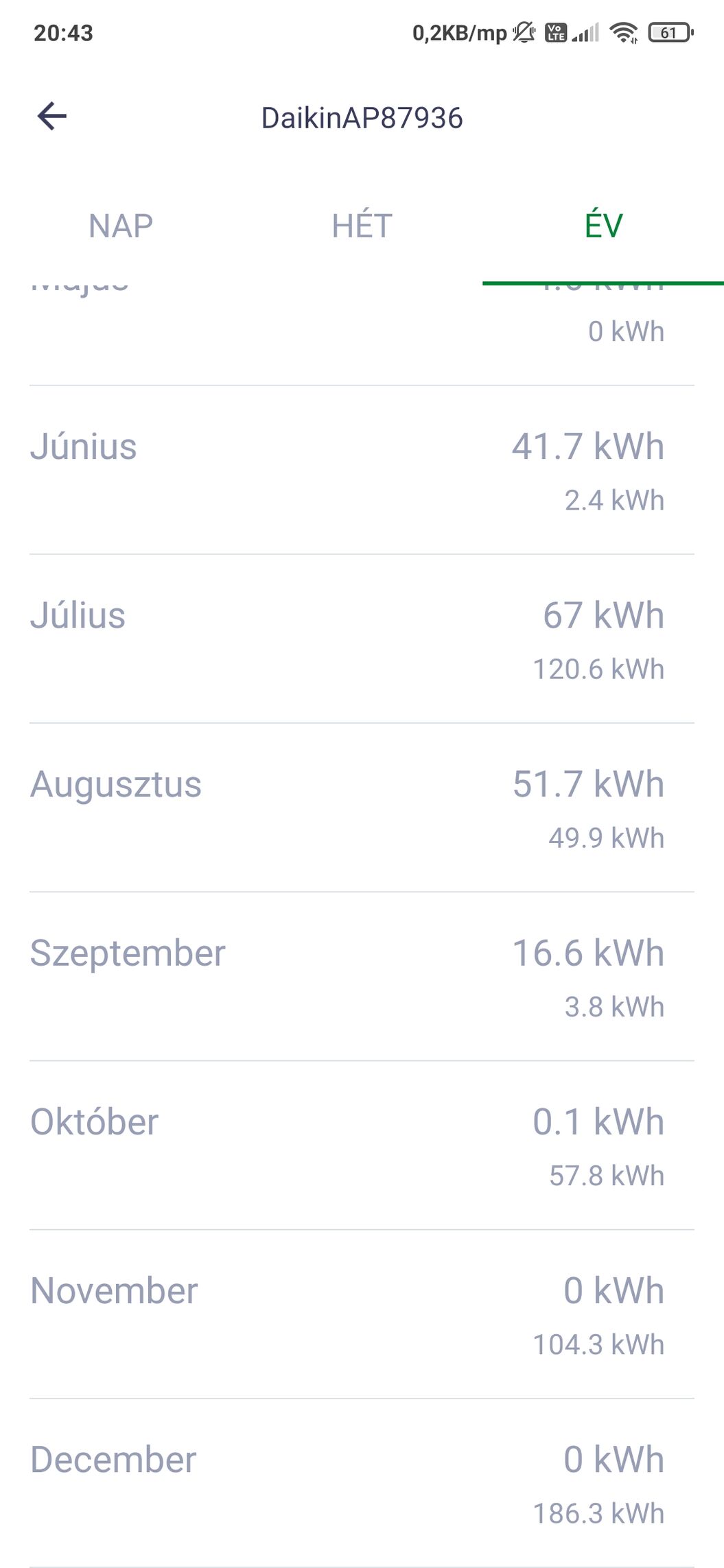The width and height of the screenshot is (724, 1568).
Task: Select the ÉV tab
Action: (603, 226)
